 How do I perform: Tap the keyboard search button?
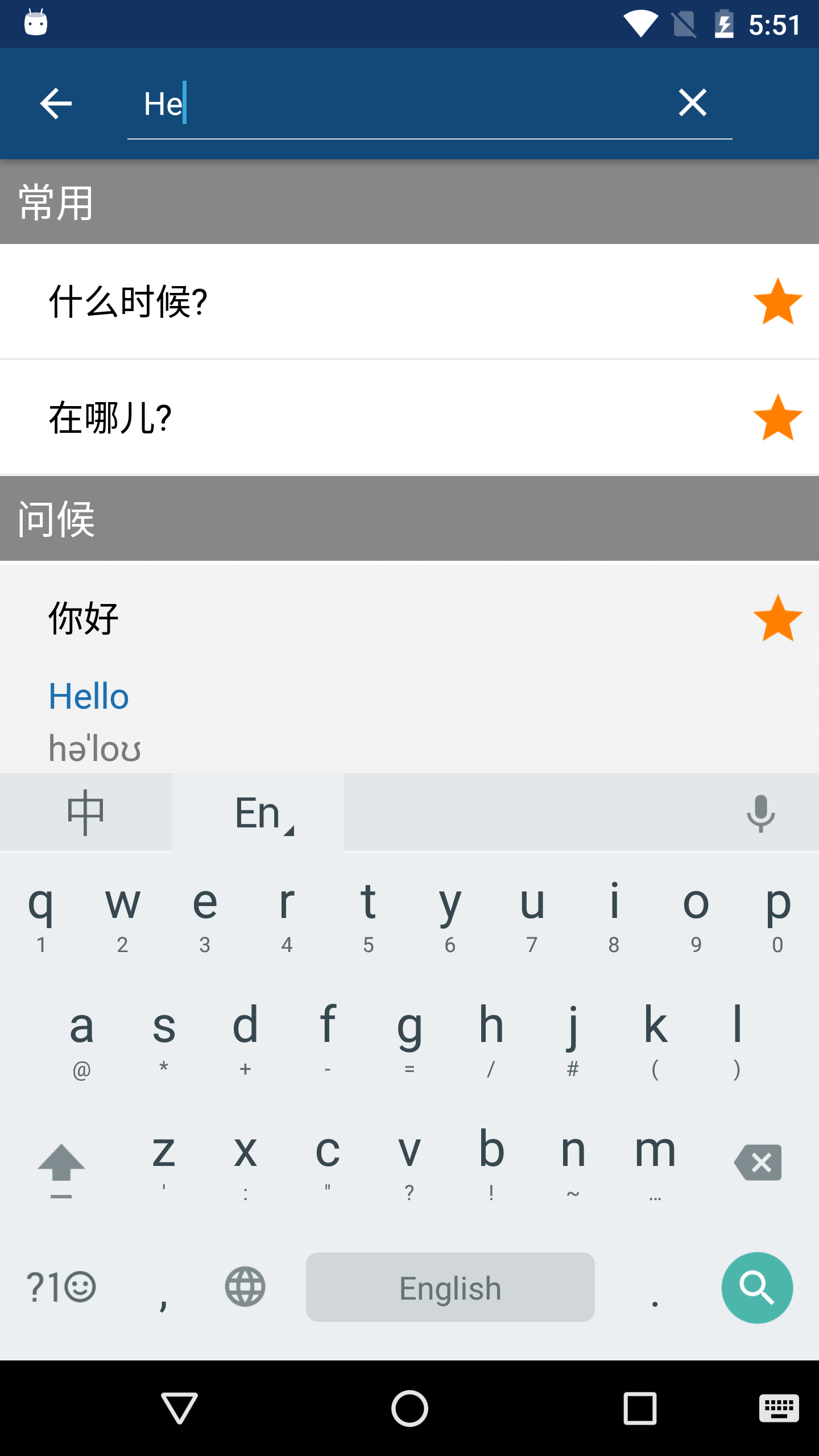coord(756,1288)
